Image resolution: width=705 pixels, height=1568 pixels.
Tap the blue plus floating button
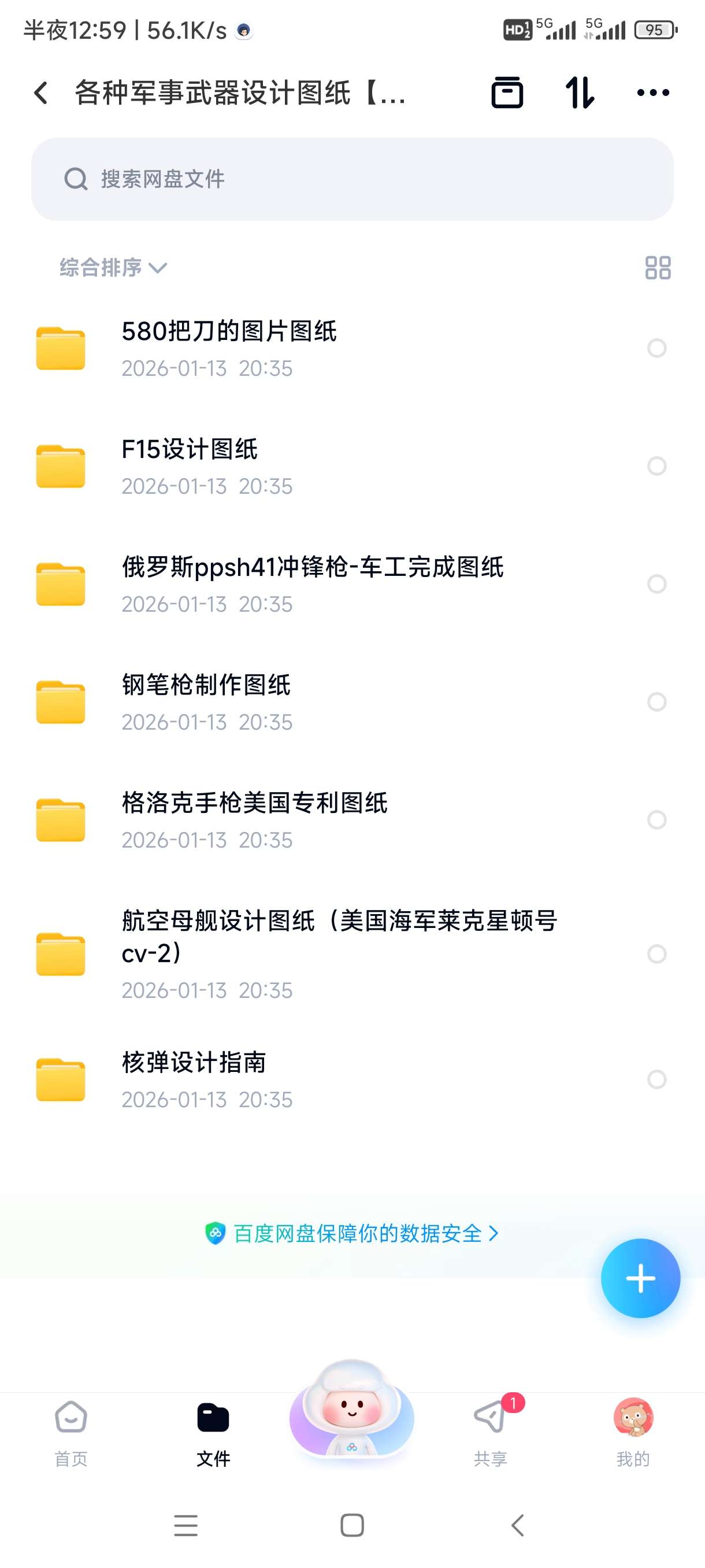point(640,1278)
